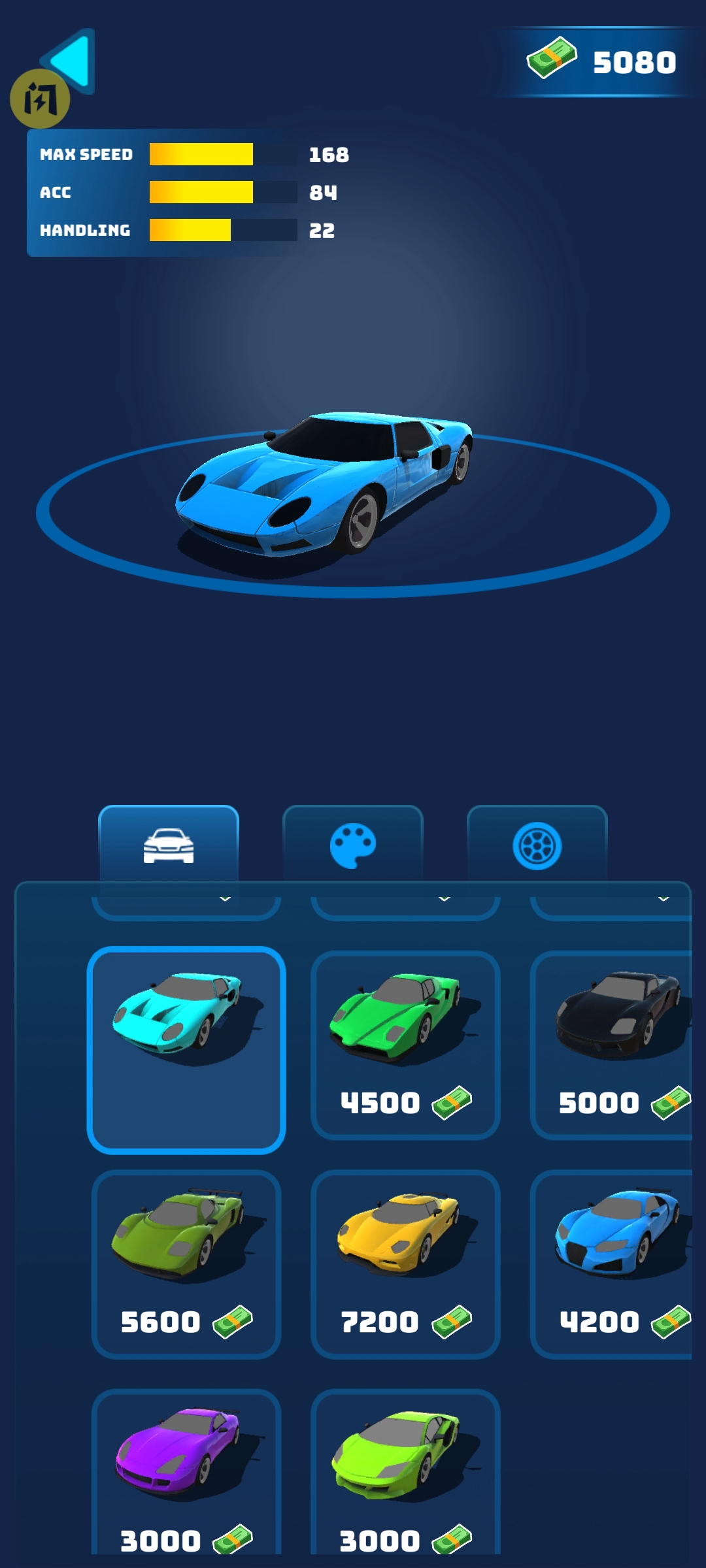Select the owned cyan car
Image resolution: width=706 pixels, height=1568 pixels.
(x=186, y=1049)
